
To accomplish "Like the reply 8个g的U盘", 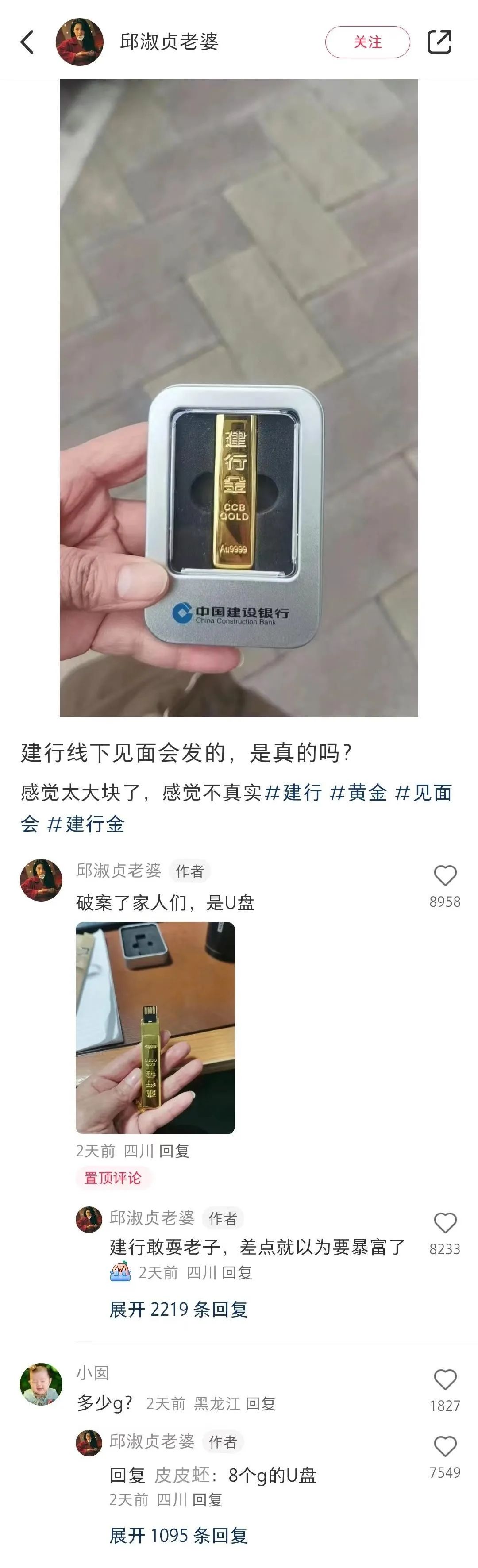I will click(444, 1447).
